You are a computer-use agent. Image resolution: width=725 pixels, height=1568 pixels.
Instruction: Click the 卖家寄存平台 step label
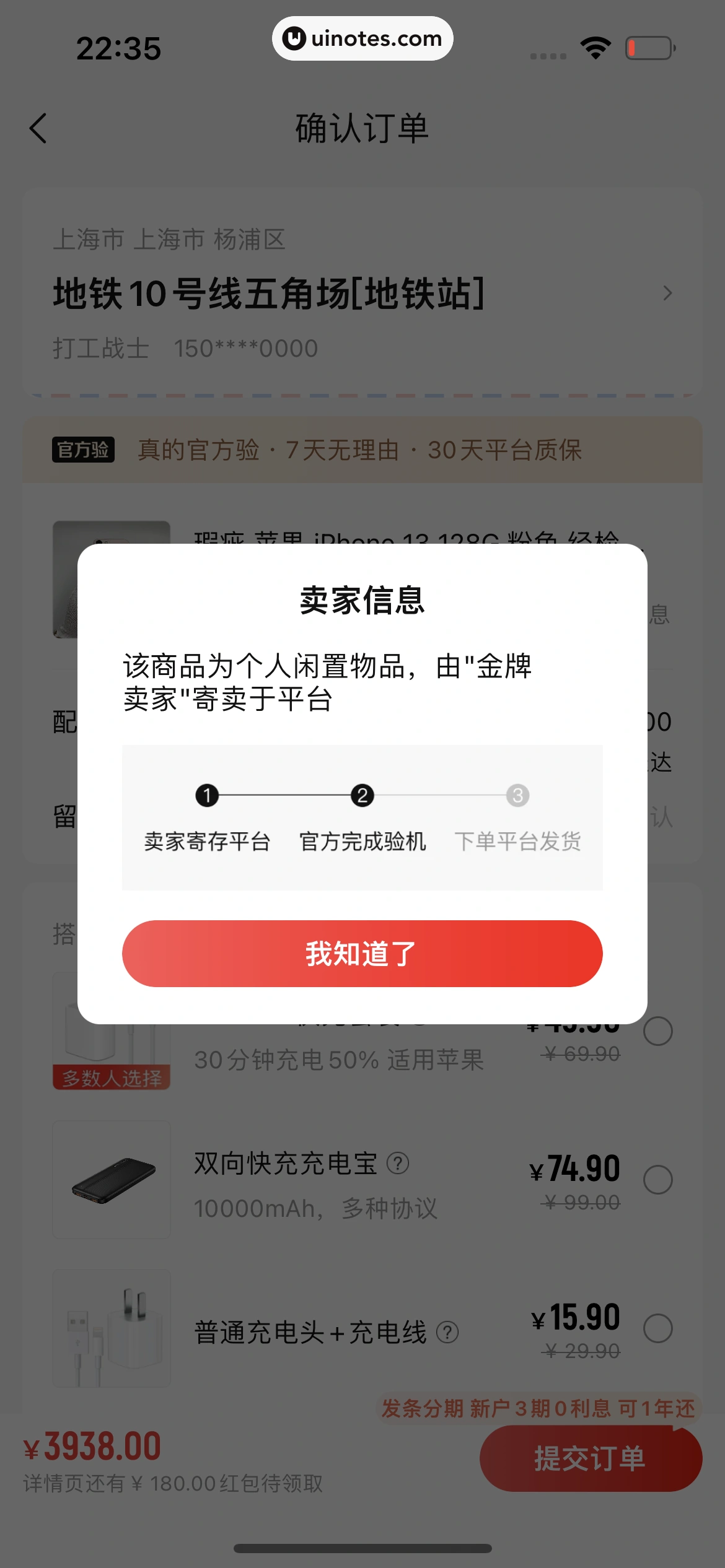pyautogui.click(x=206, y=841)
